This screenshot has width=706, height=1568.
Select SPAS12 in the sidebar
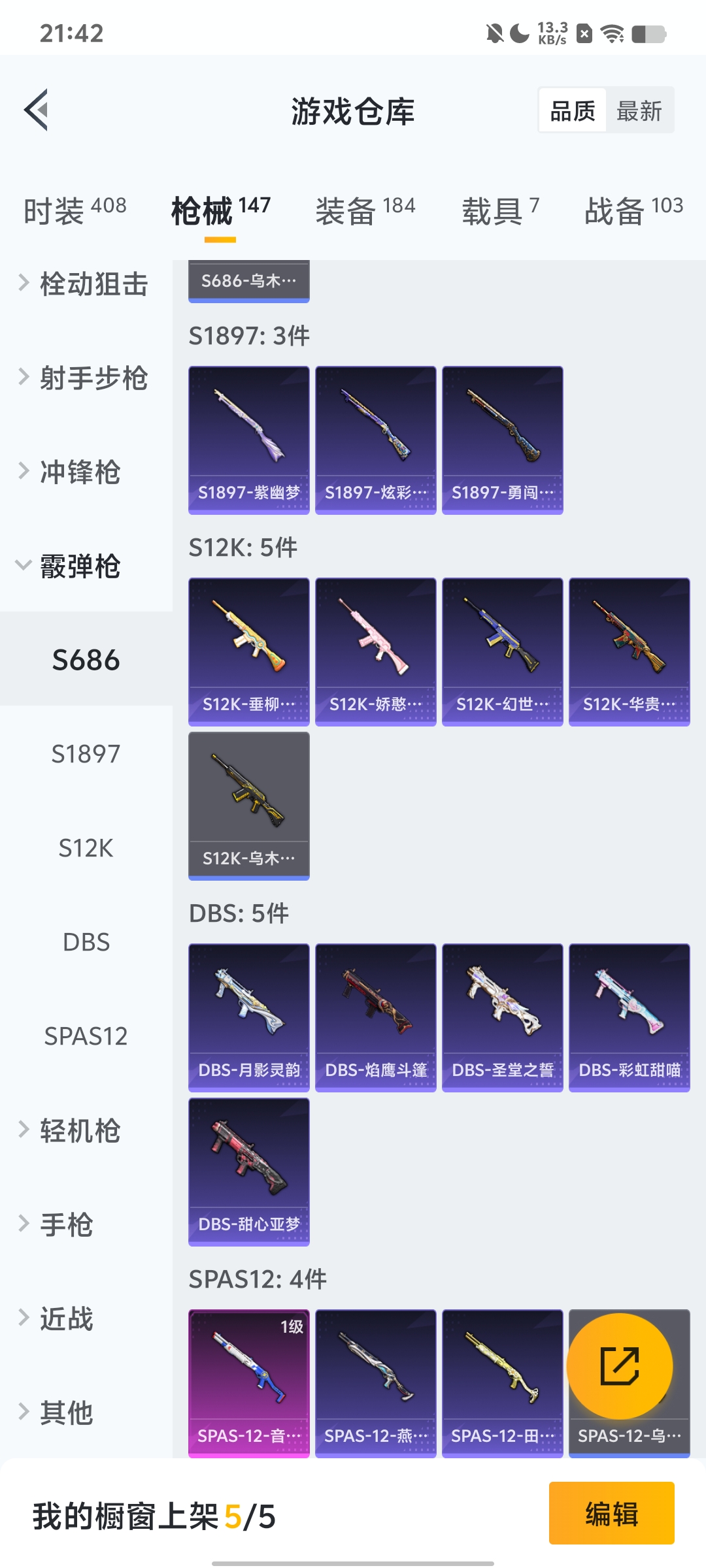click(x=86, y=1036)
